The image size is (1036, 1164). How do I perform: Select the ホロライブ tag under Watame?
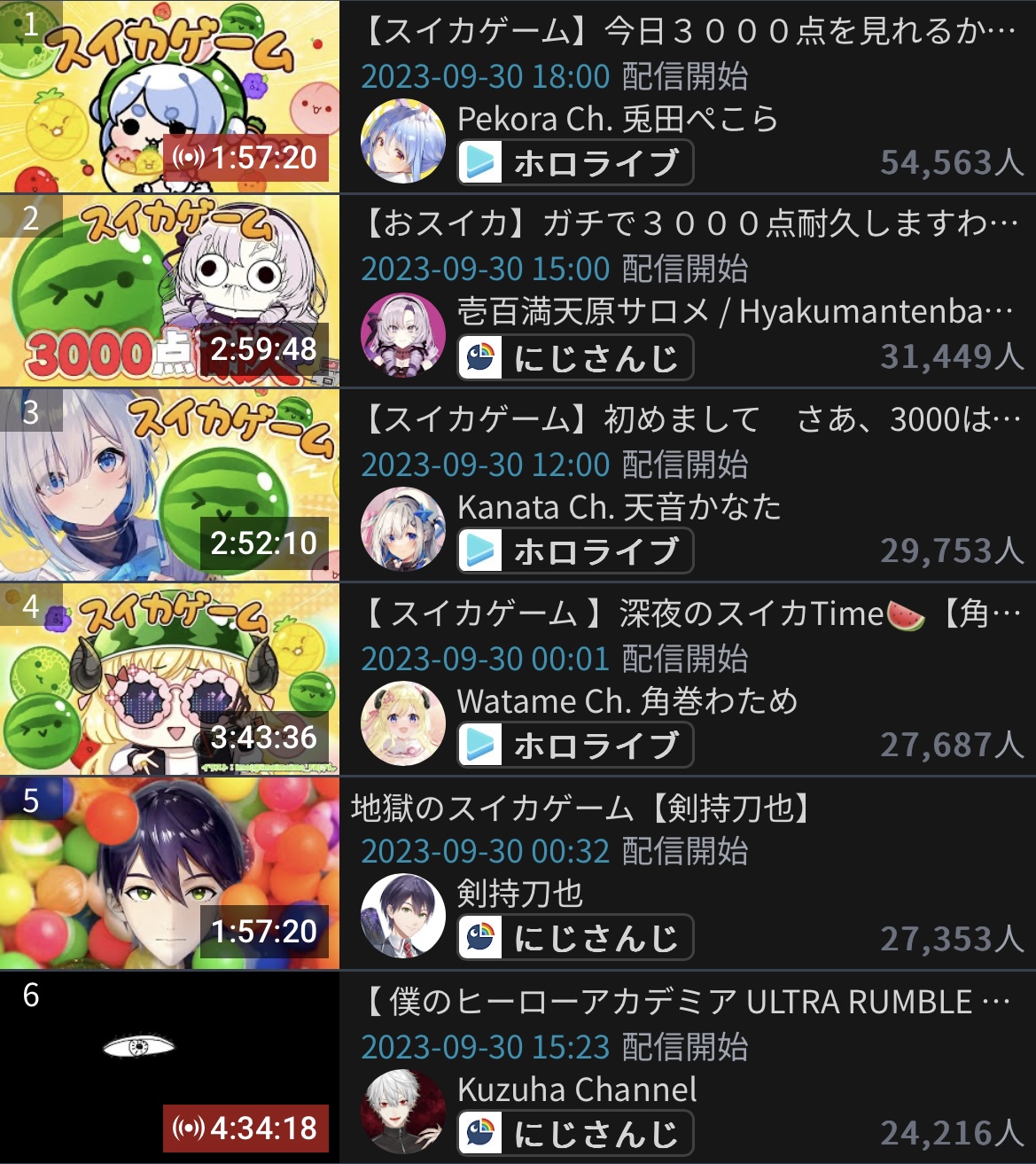(x=575, y=746)
